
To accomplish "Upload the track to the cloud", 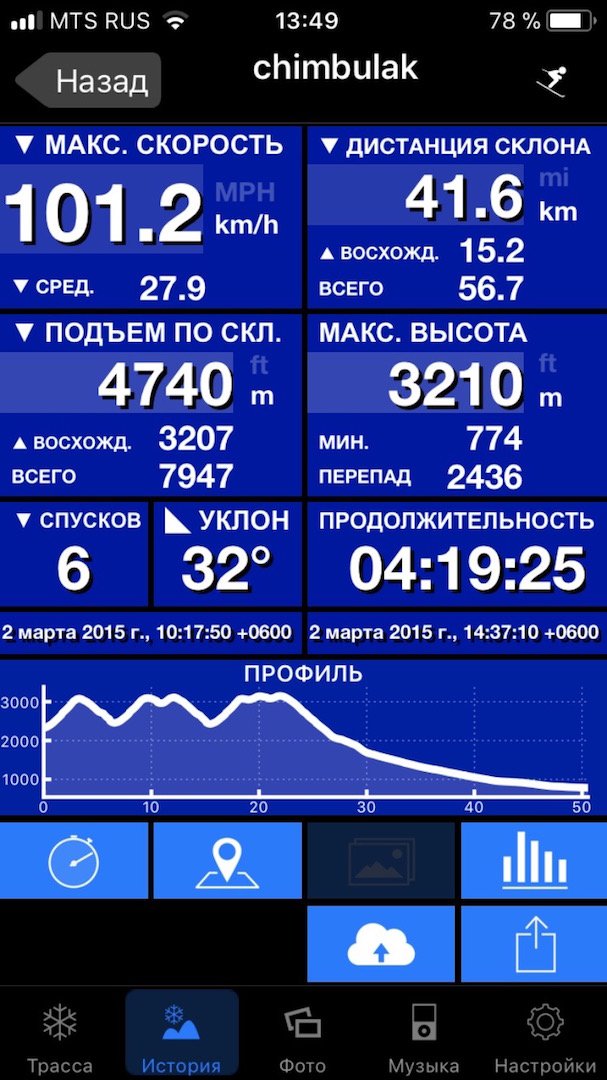I will point(380,944).
